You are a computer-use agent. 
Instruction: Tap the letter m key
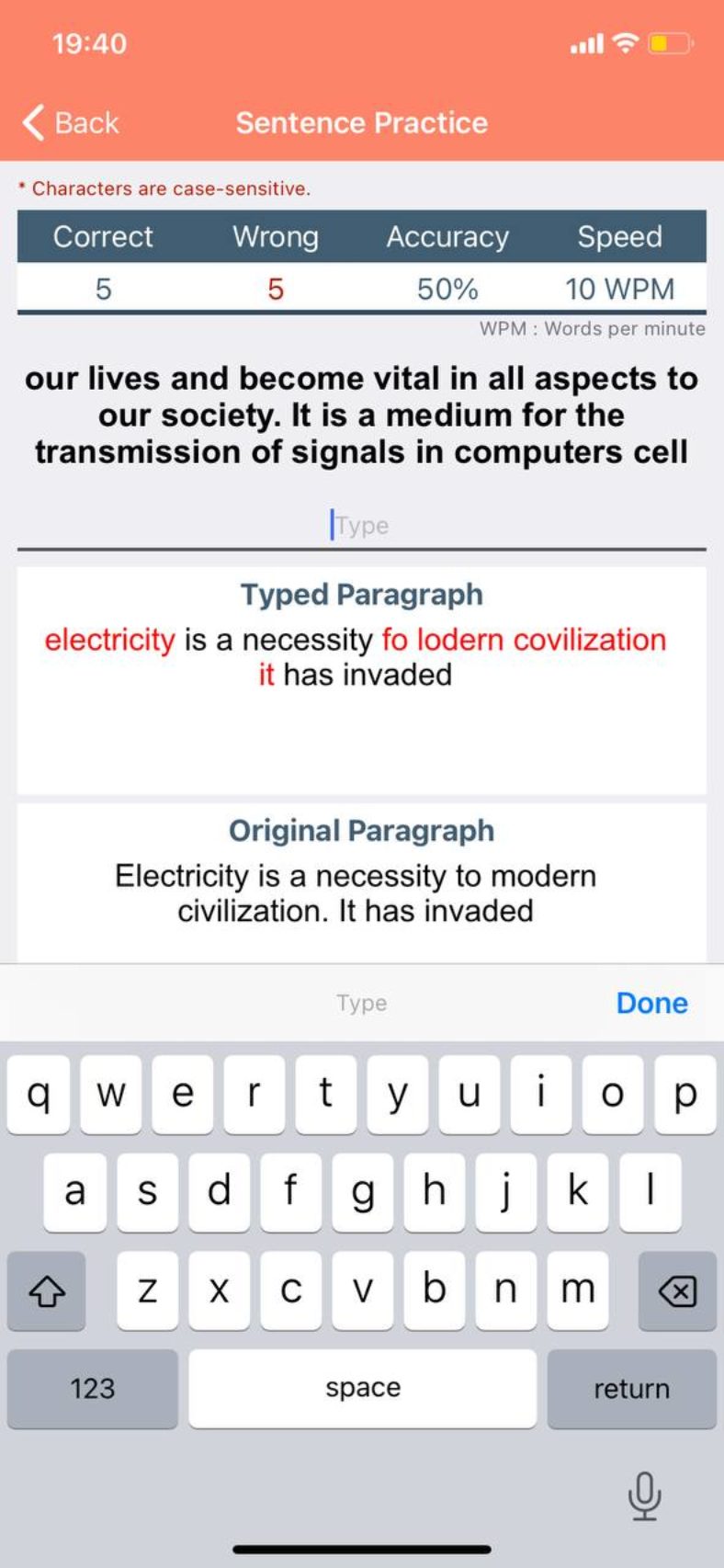coord(578,1291)
